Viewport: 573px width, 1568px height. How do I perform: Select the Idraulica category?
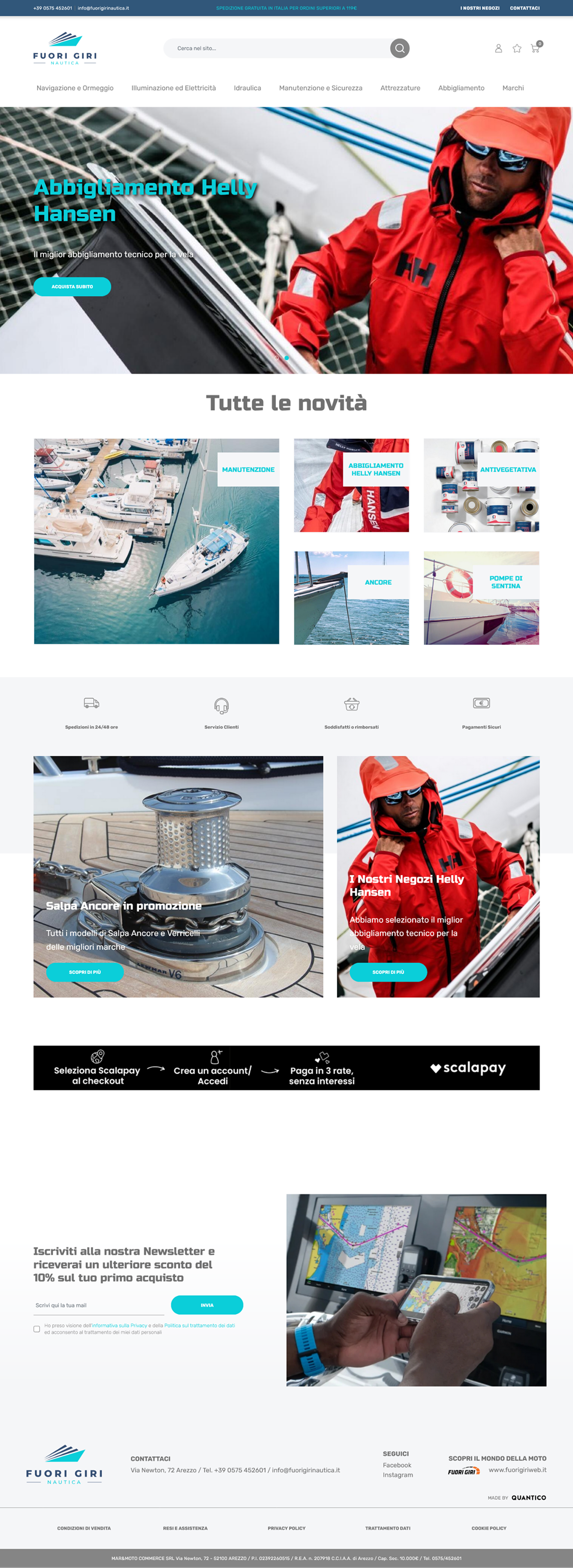click(x=247, y=88)
